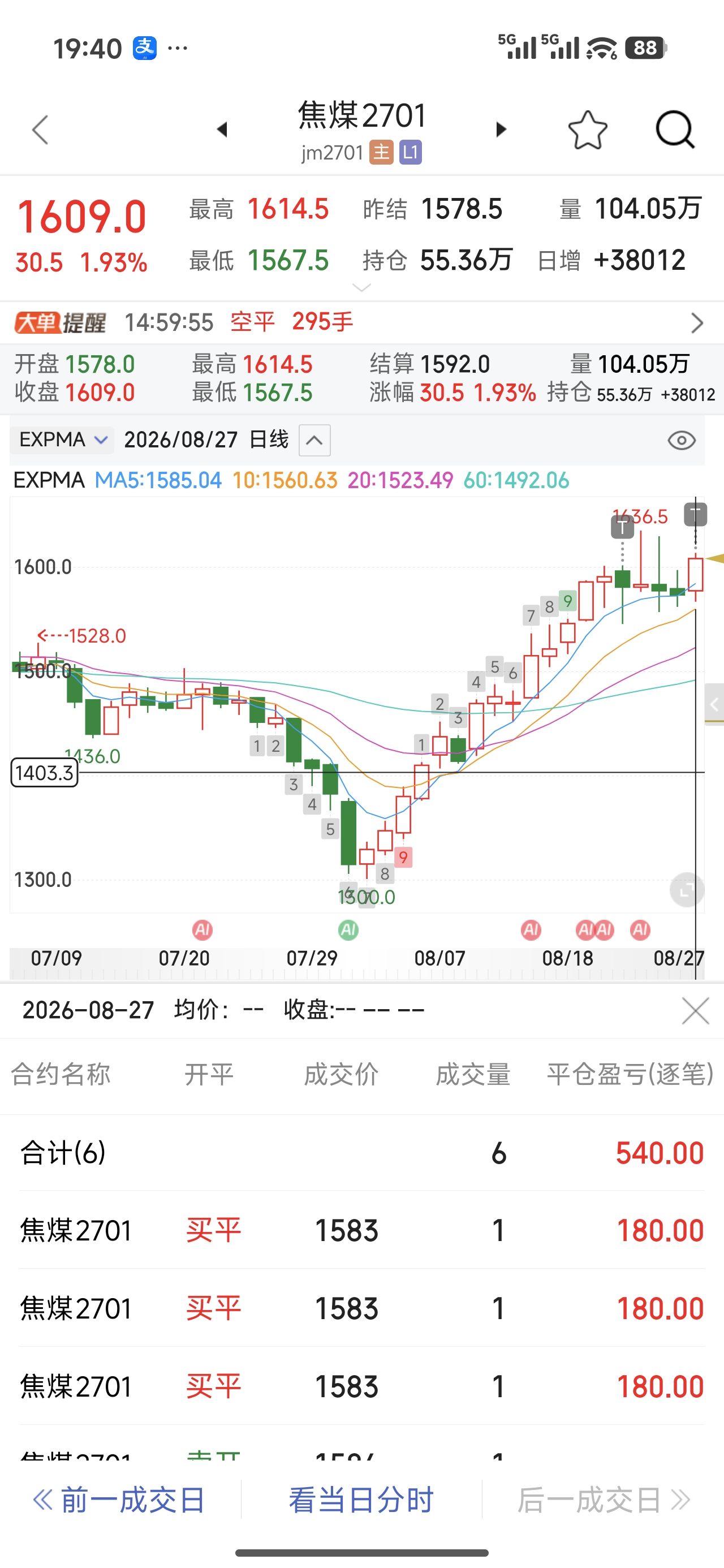
Task: Tap the AI marker near 07/20
Action: point(202,929)
